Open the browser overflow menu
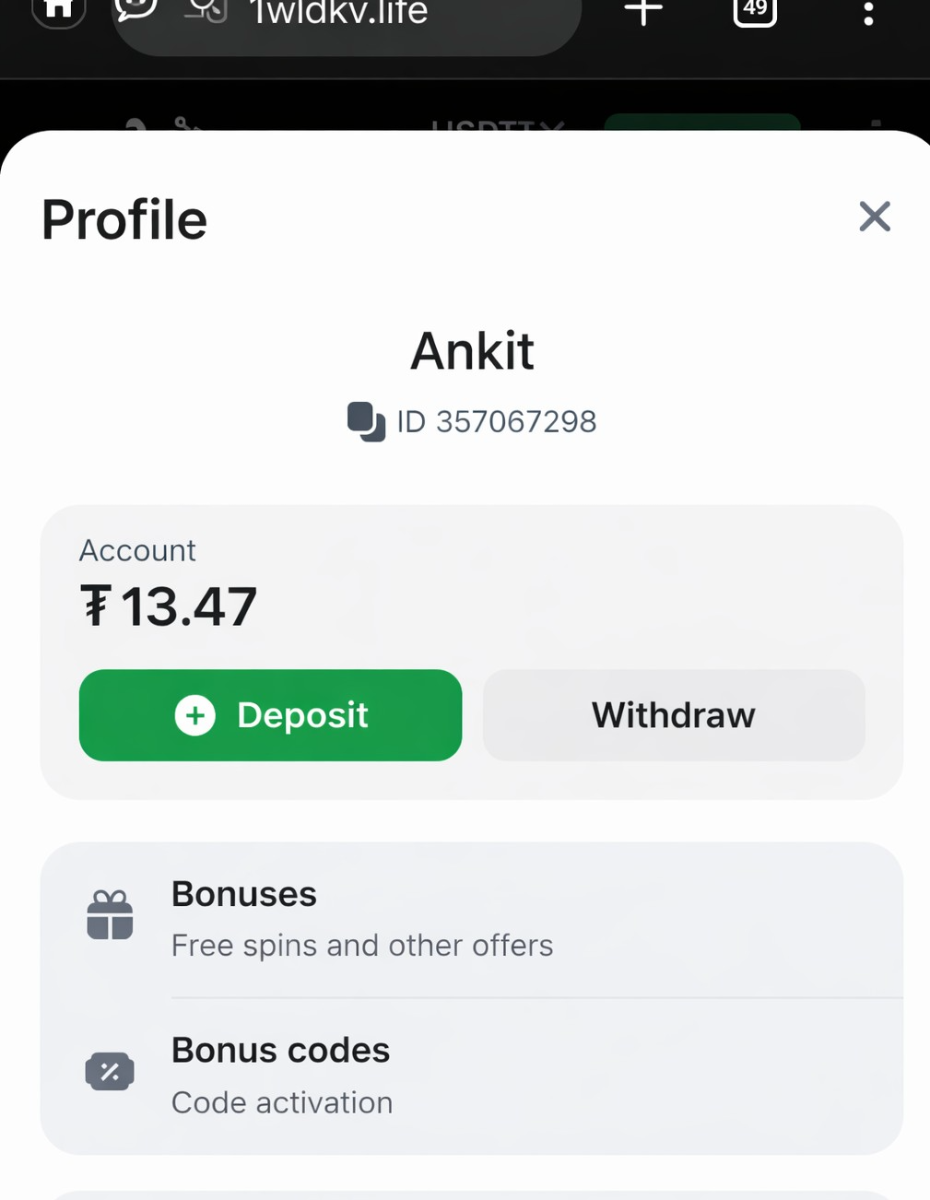The width and height of the screenshot is (930, 1200). tap(867, 12)
